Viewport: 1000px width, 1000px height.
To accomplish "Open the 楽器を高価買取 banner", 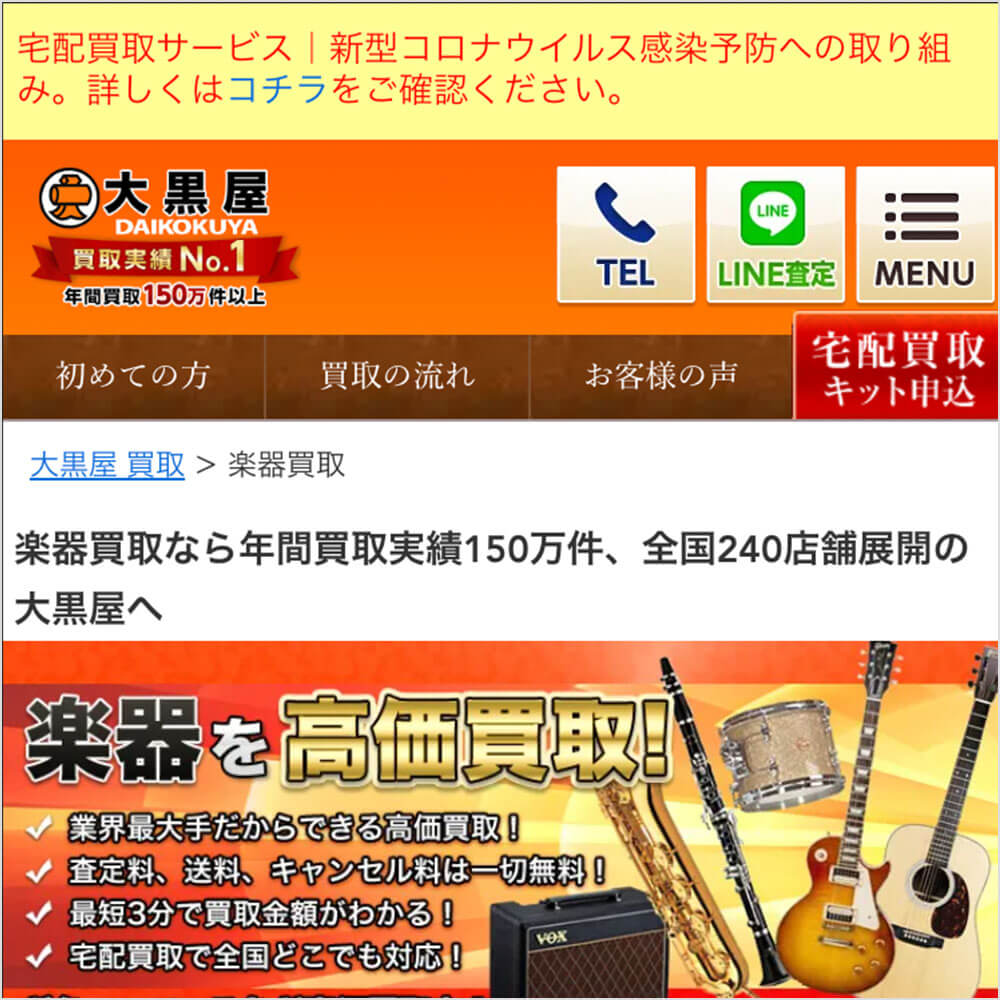I will (x=500, y=820).
